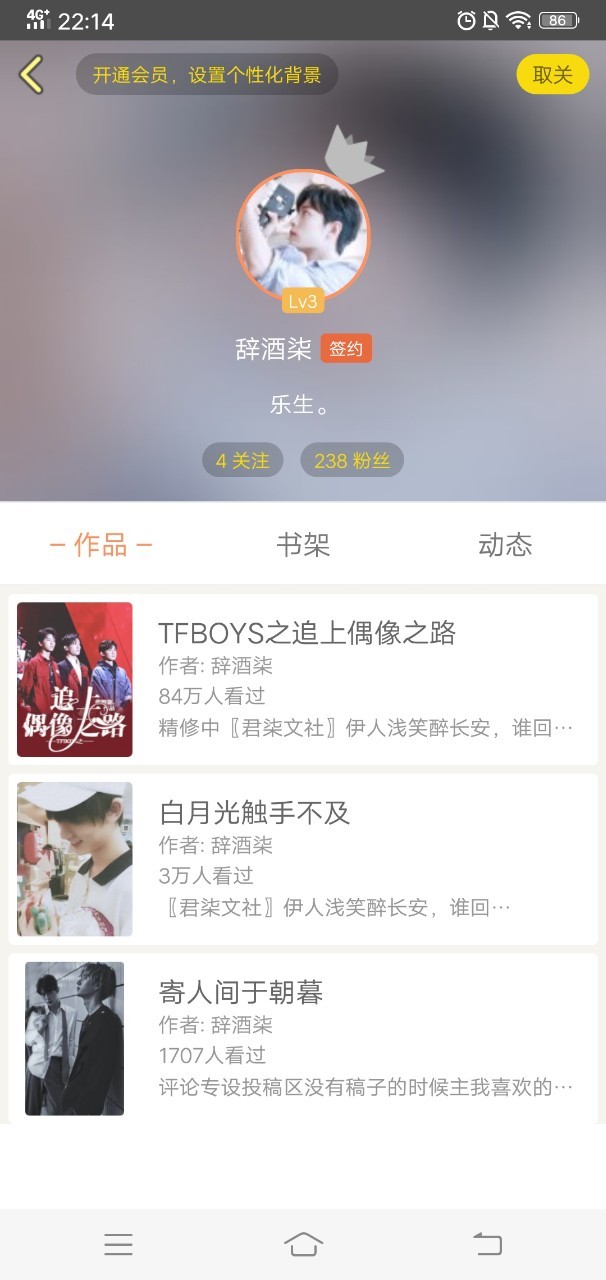Tap the system home button
The image size is (606, 1280).
click(x=303, y=1244)
